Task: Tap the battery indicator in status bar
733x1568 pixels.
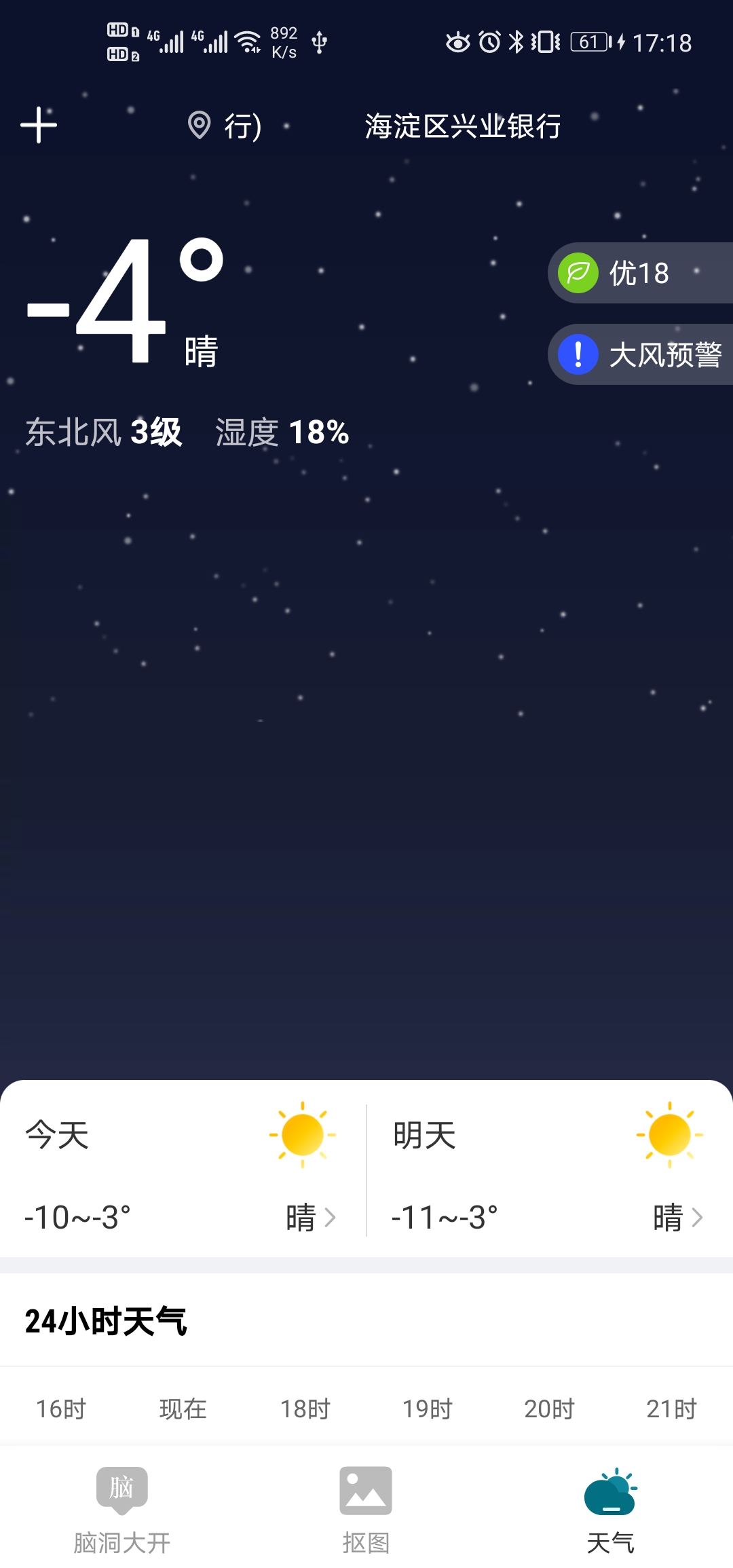Action: pos(590,42)
